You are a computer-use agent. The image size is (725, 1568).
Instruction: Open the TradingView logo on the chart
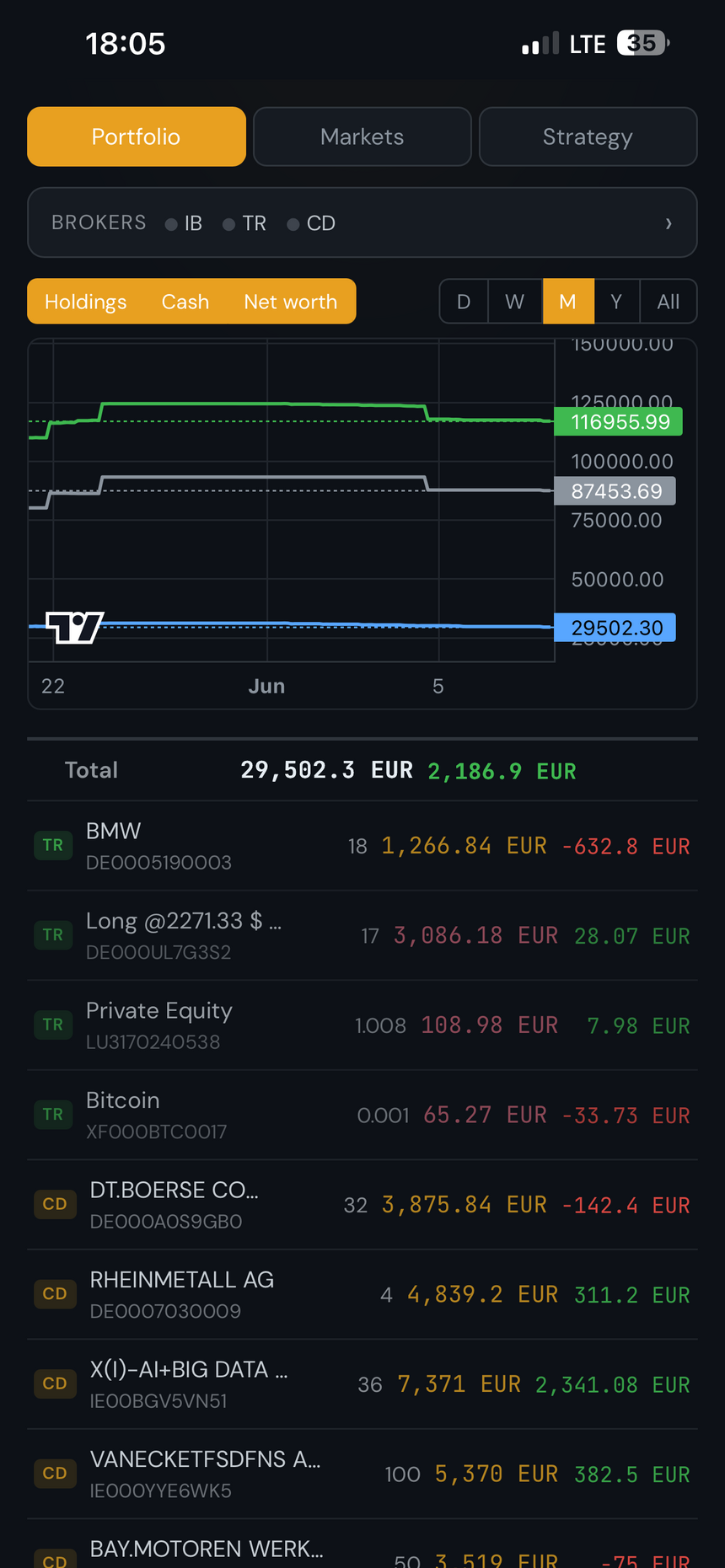[x=74, y=628]
